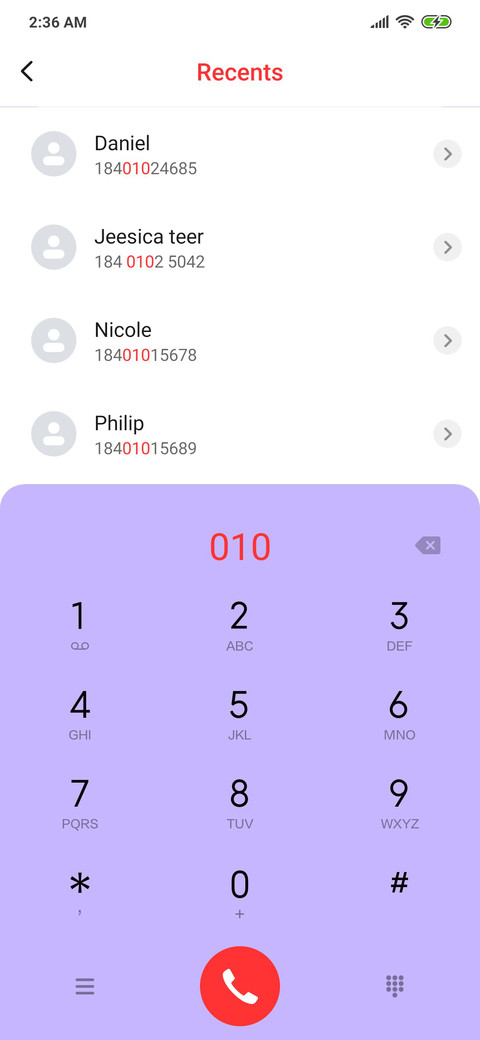The width and height of the screenshot is (480, 1040).
Task: Go back from Recents
Action: (x=27, y=72)
